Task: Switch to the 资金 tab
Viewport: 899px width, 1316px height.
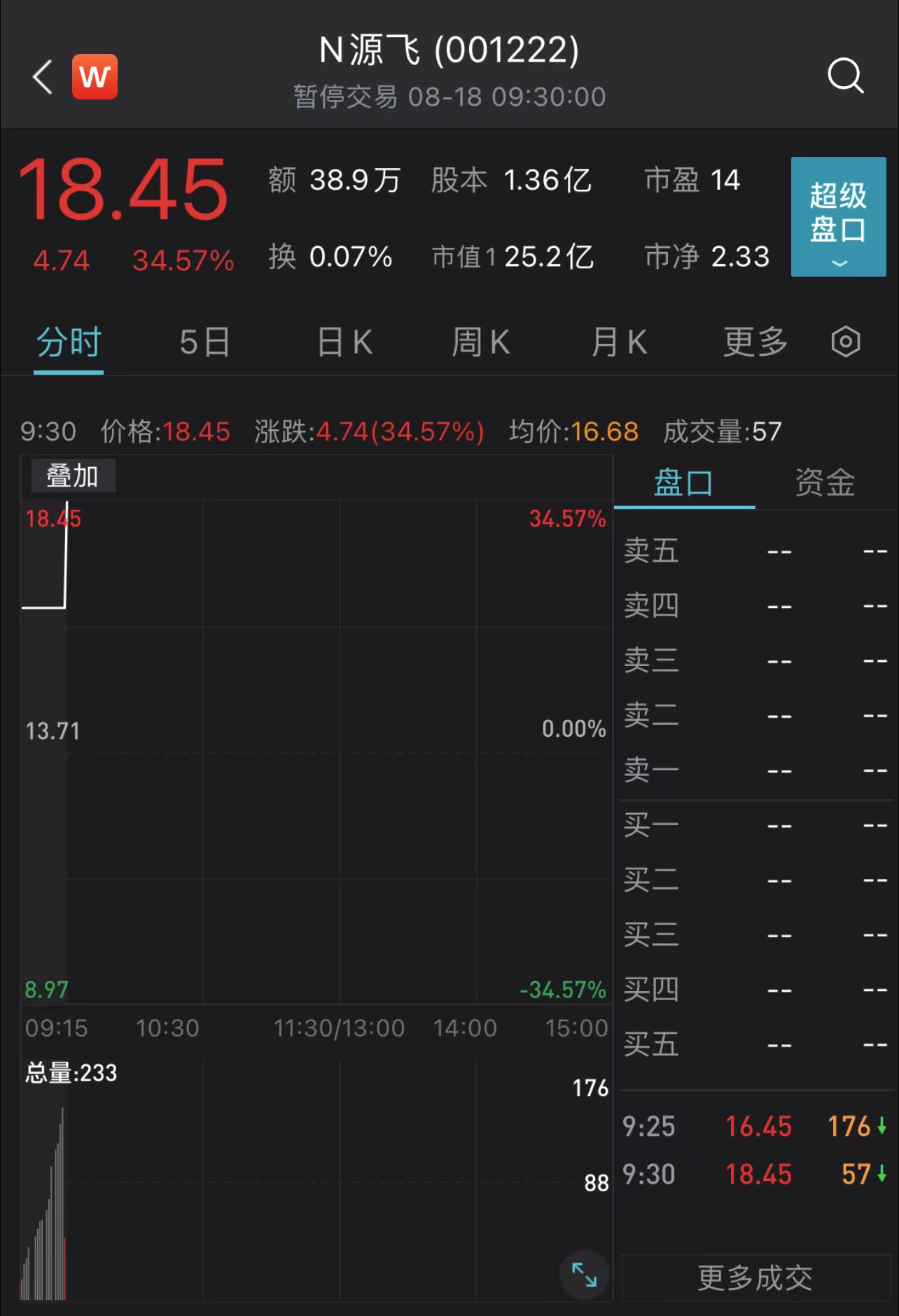Action: coord(825,483)
